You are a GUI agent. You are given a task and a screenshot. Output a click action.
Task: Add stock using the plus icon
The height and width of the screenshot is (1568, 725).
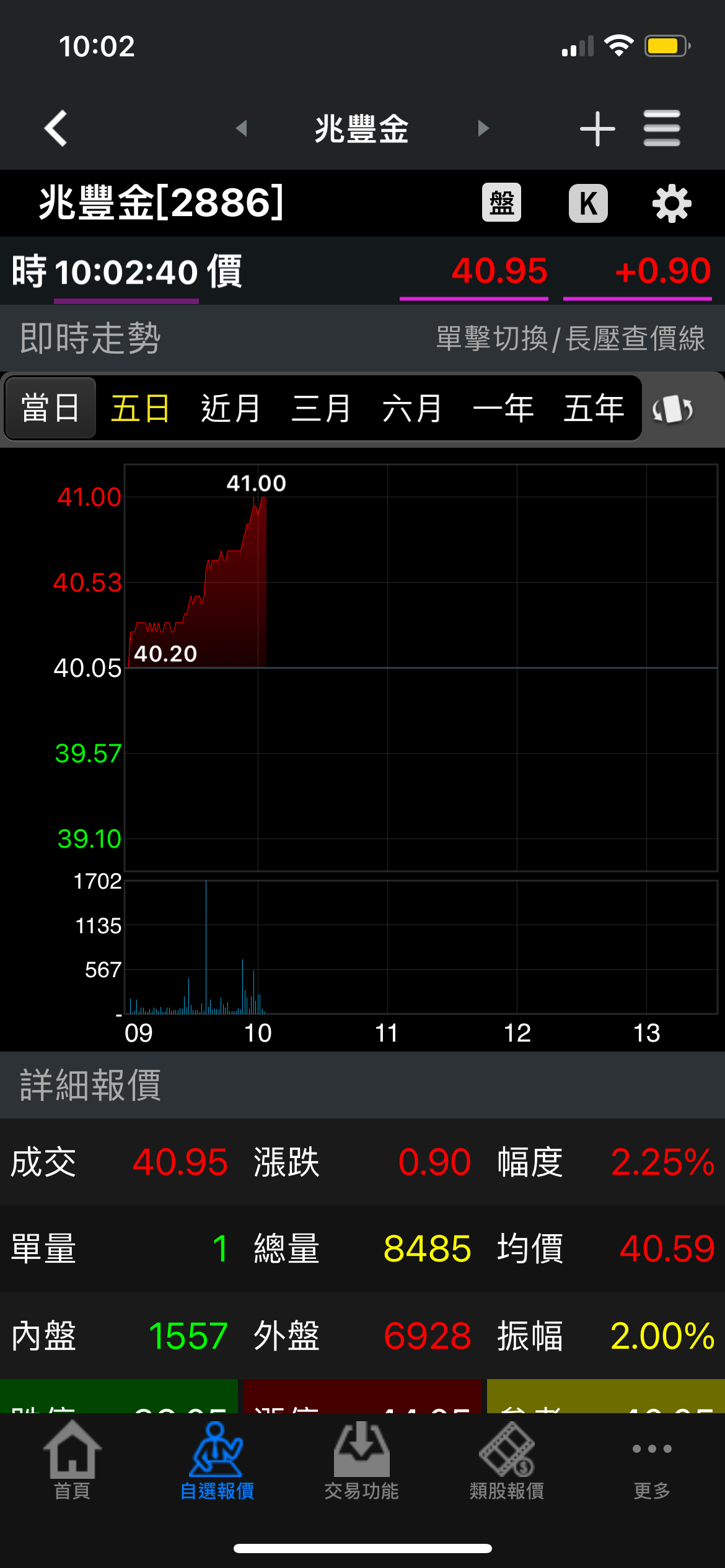pos(597,129)
